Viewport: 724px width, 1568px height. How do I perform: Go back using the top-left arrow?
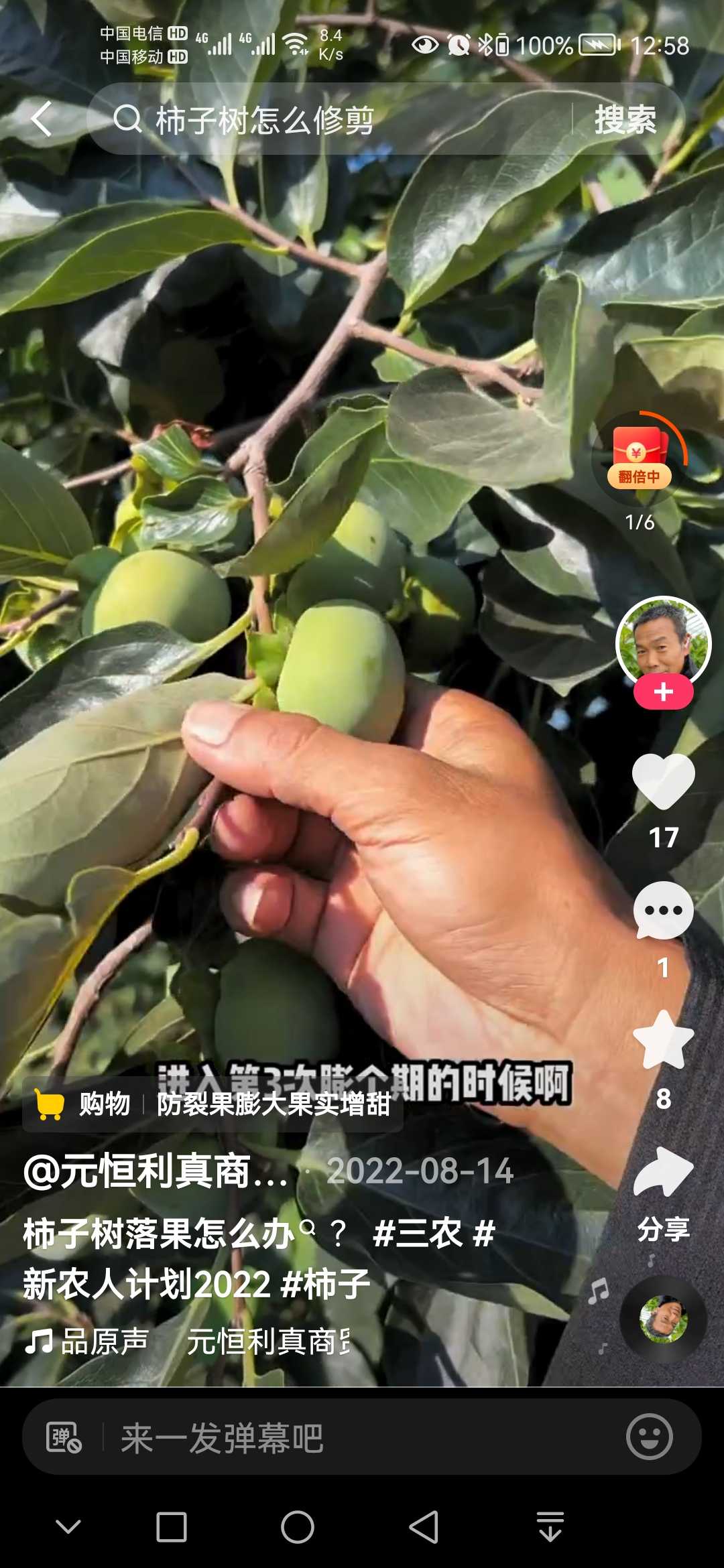42,119
